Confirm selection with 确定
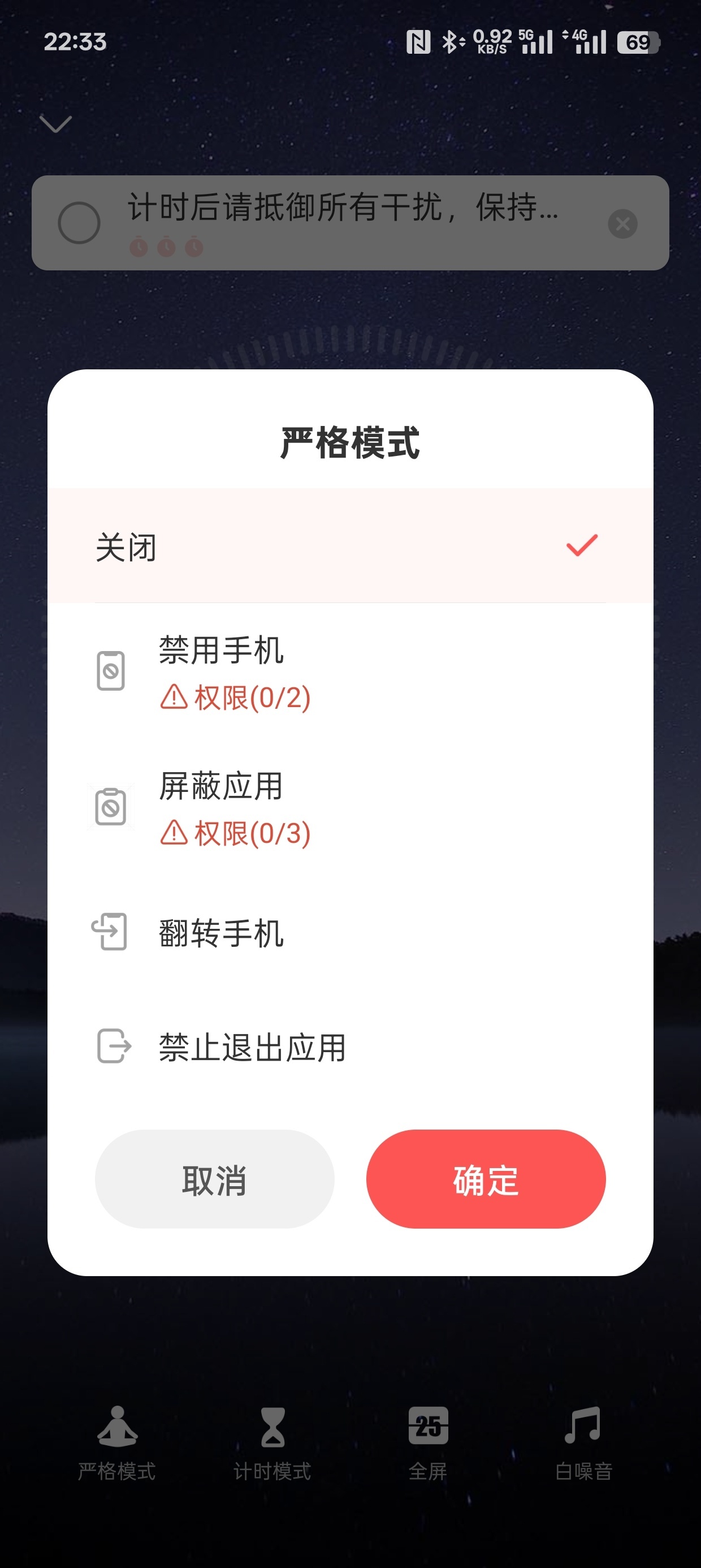Viewport: 701px width, 1568px height. point(486,1179)
